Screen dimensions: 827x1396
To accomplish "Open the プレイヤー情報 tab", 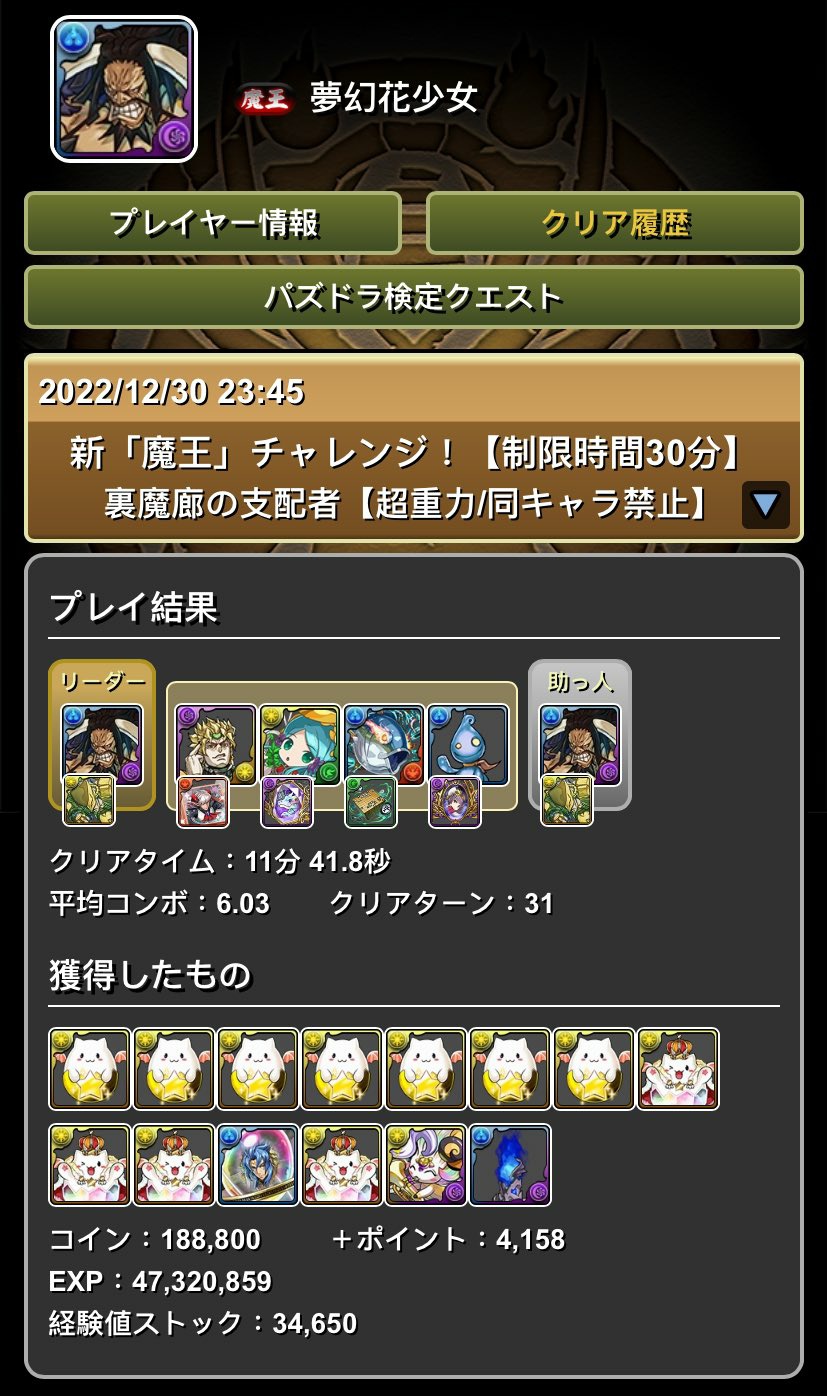I will coord(212,223).
